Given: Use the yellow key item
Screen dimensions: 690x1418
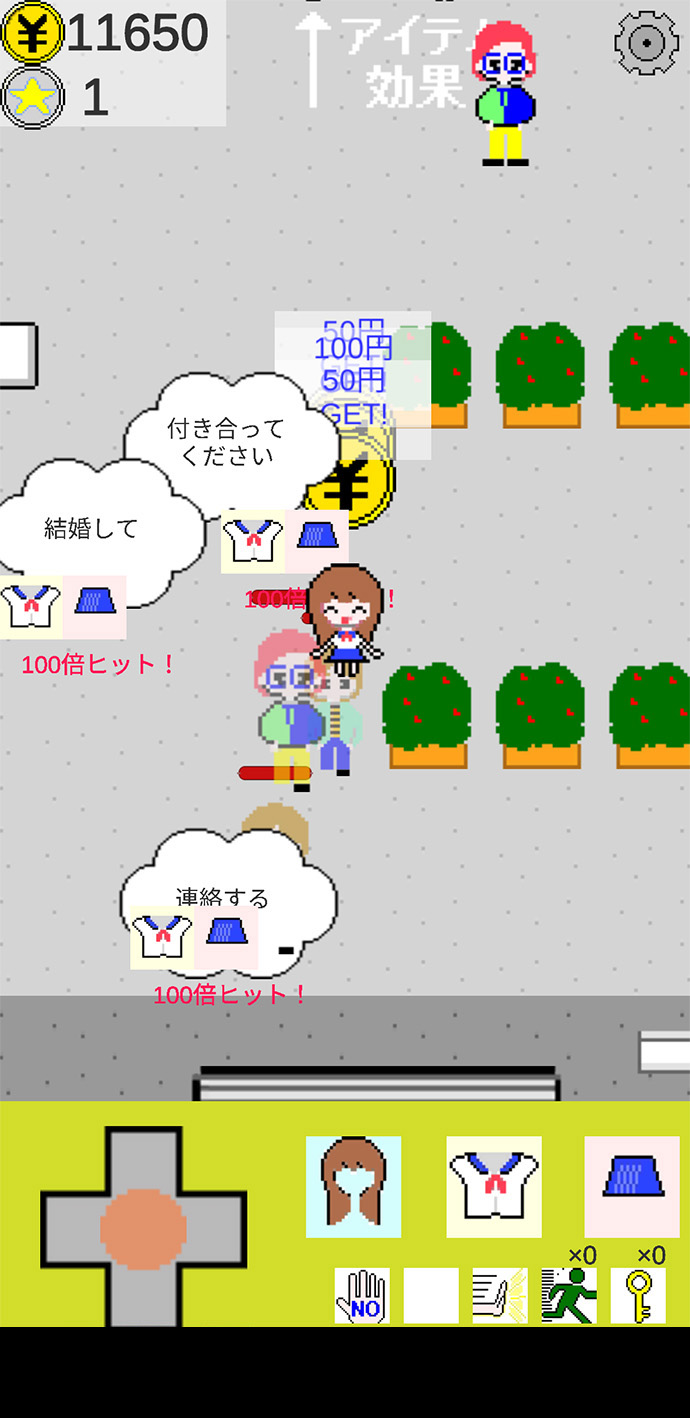Looking at the screenshot, I should click(638, 1295).
